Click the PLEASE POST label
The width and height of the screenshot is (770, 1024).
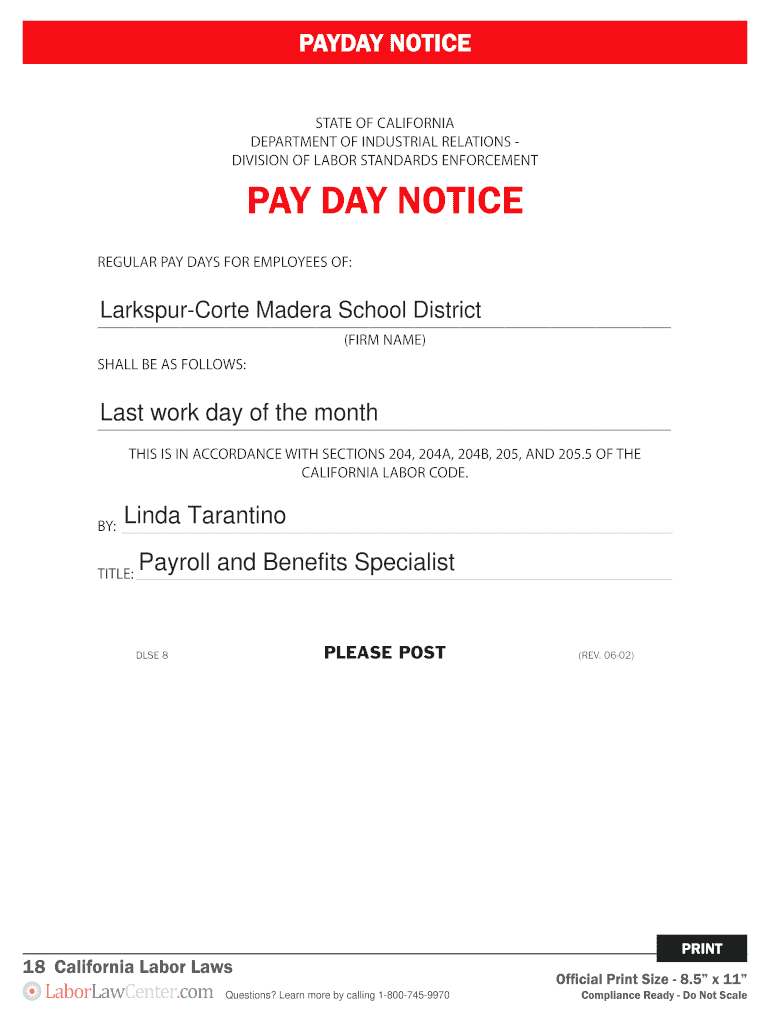point(384,652)
